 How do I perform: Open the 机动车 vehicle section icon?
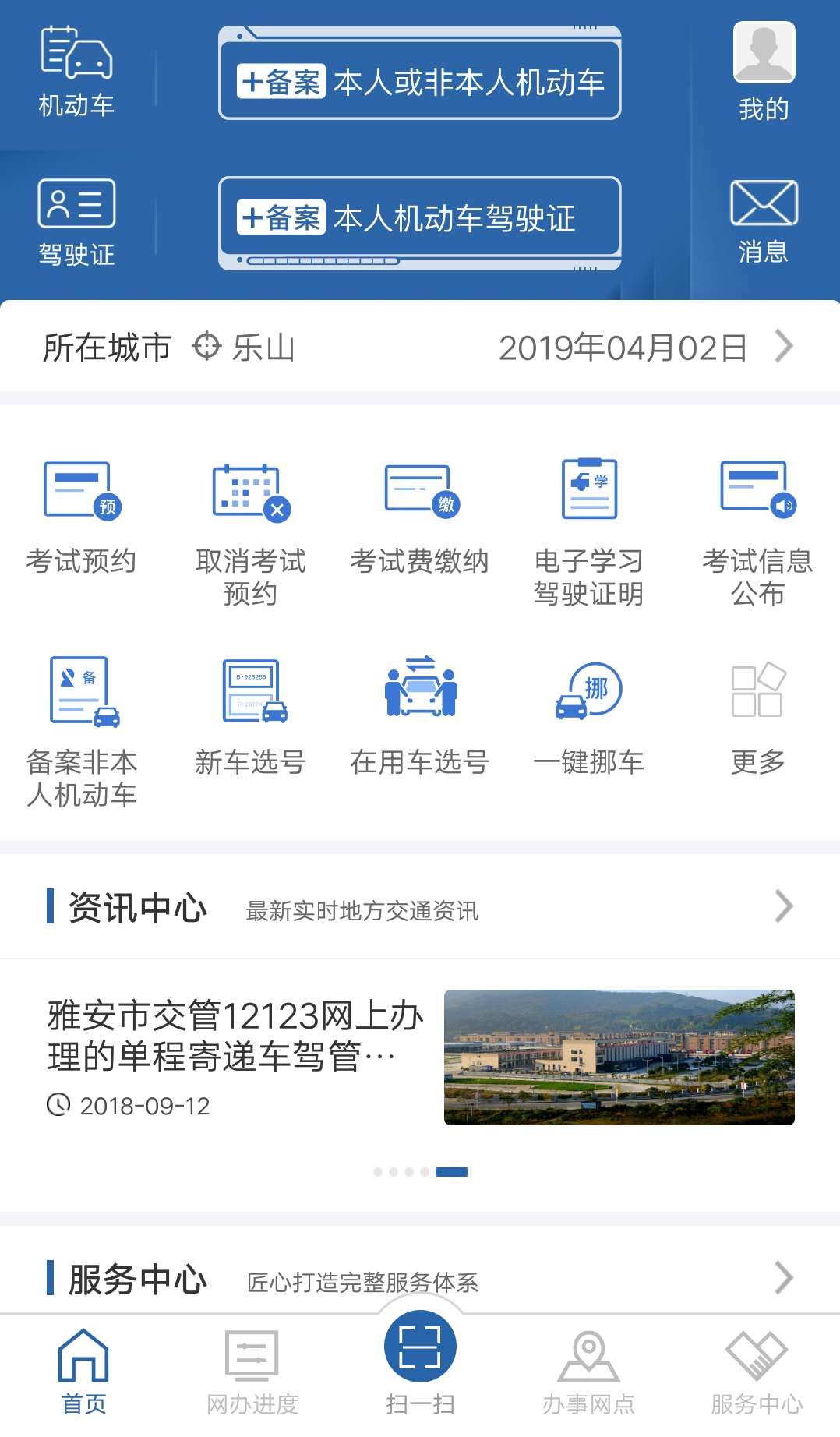[76, 74]
